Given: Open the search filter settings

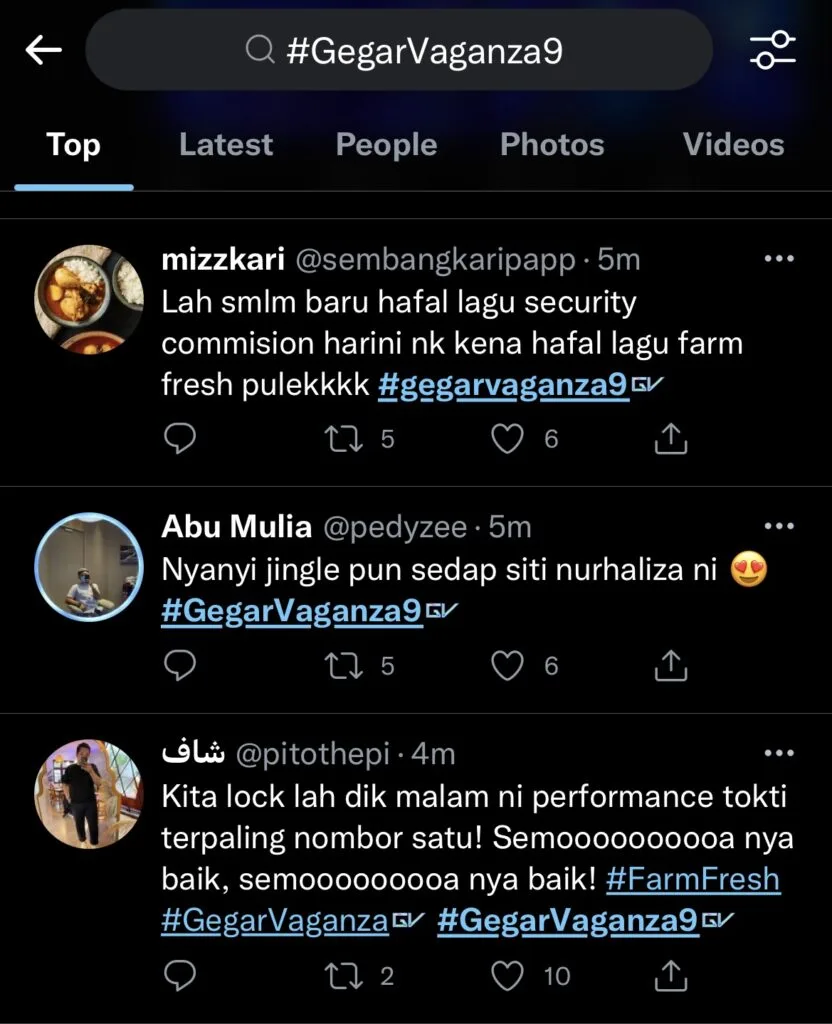Looking at the screenshot, I should [x=773, y=50].
